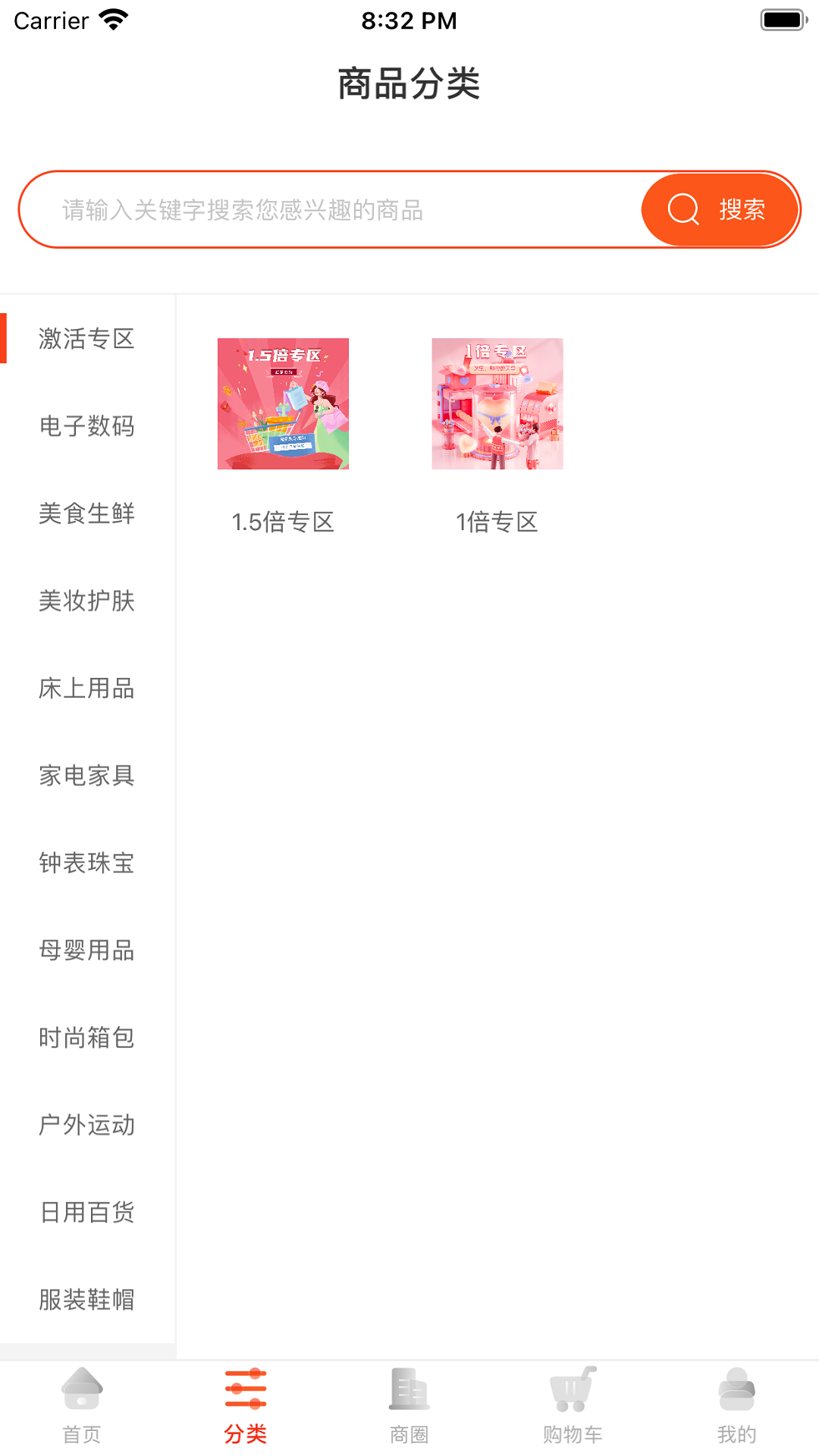
Task: Open the 户外运动 category
Action: (87, 1125)
